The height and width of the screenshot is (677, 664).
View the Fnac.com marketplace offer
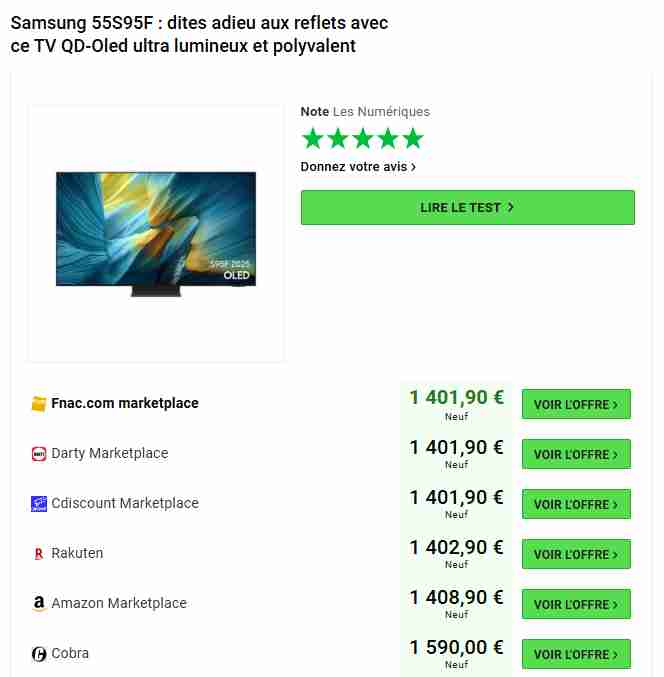tap(576, 404)
